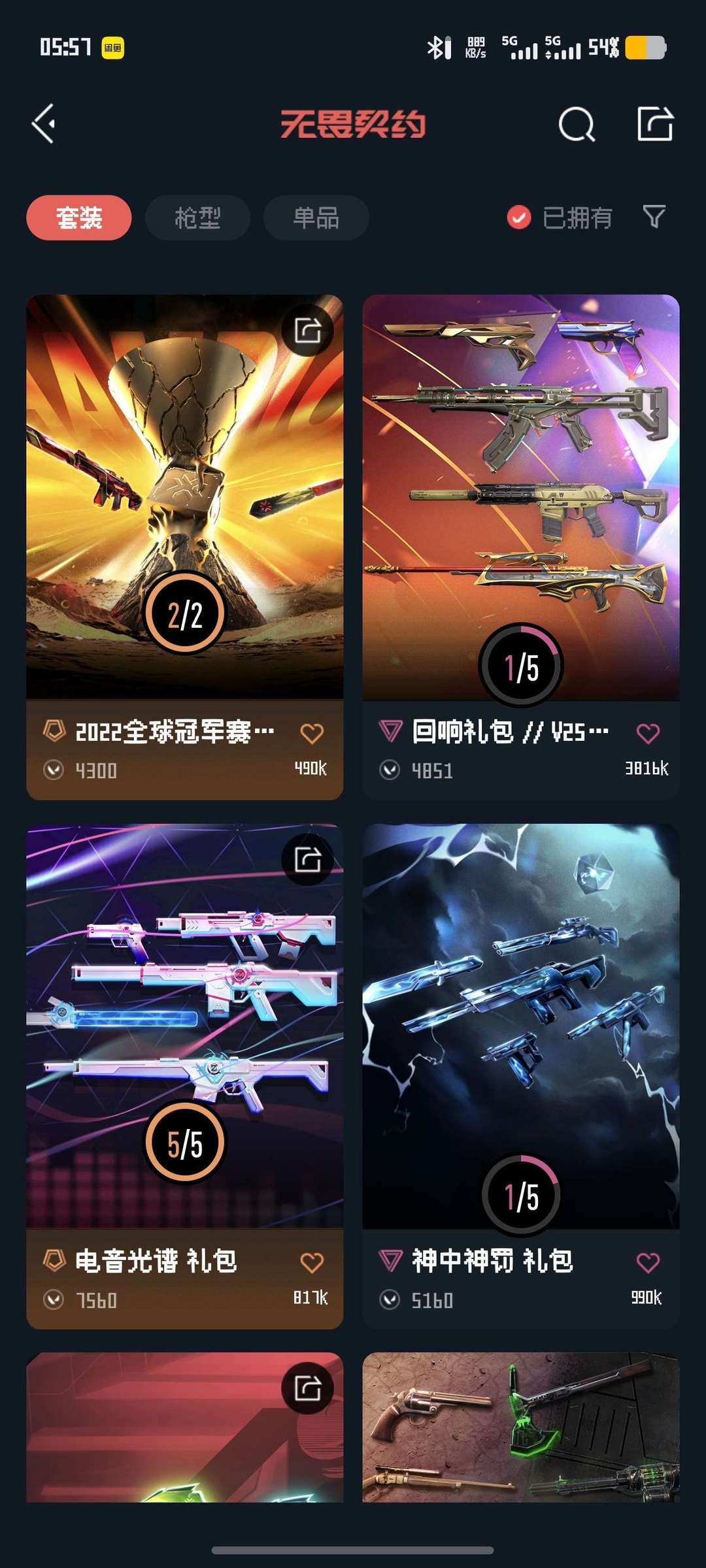This screenshot has height=1568, width=706.
Task: Switch to the 枪型 tab
Action: (x=197, y=218)
